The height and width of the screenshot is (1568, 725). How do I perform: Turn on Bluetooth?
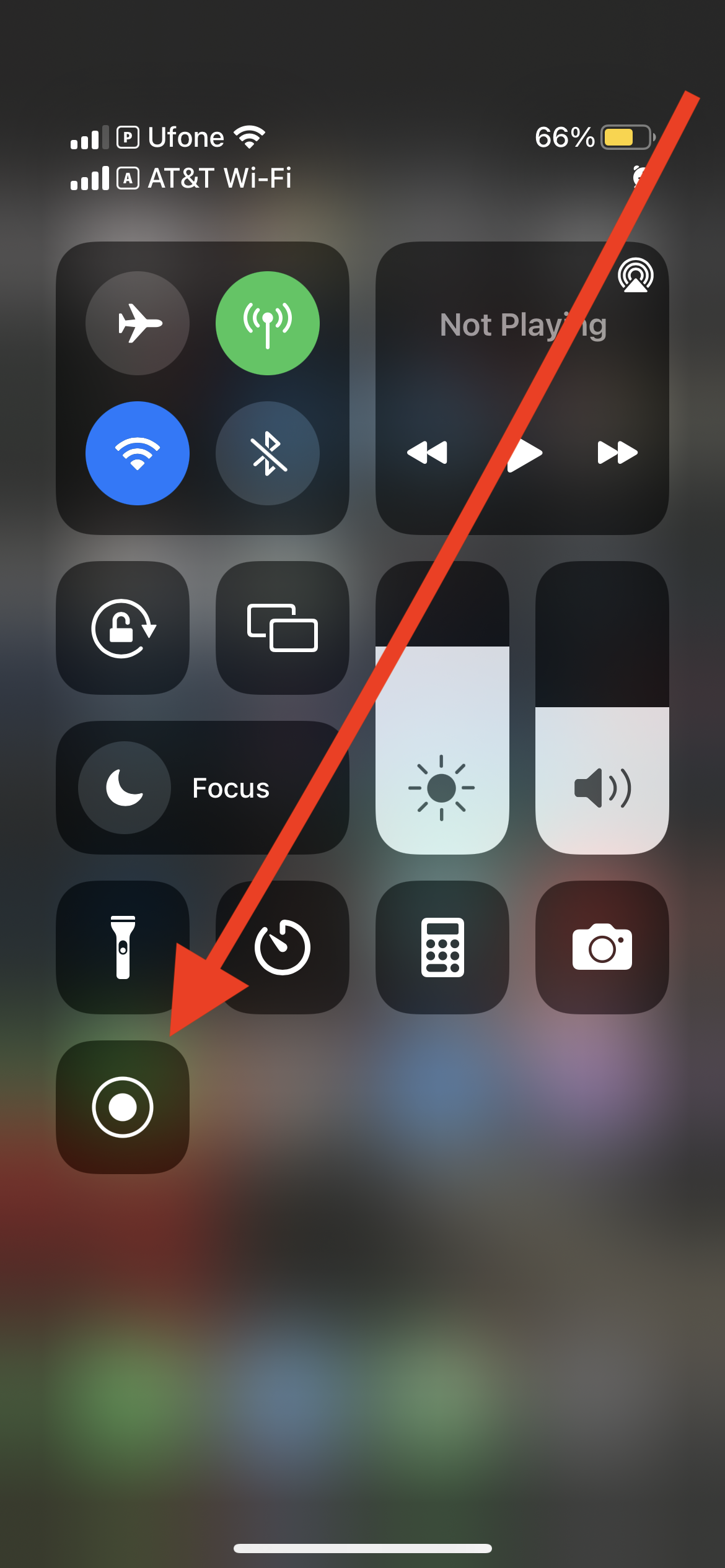(268, 453)
